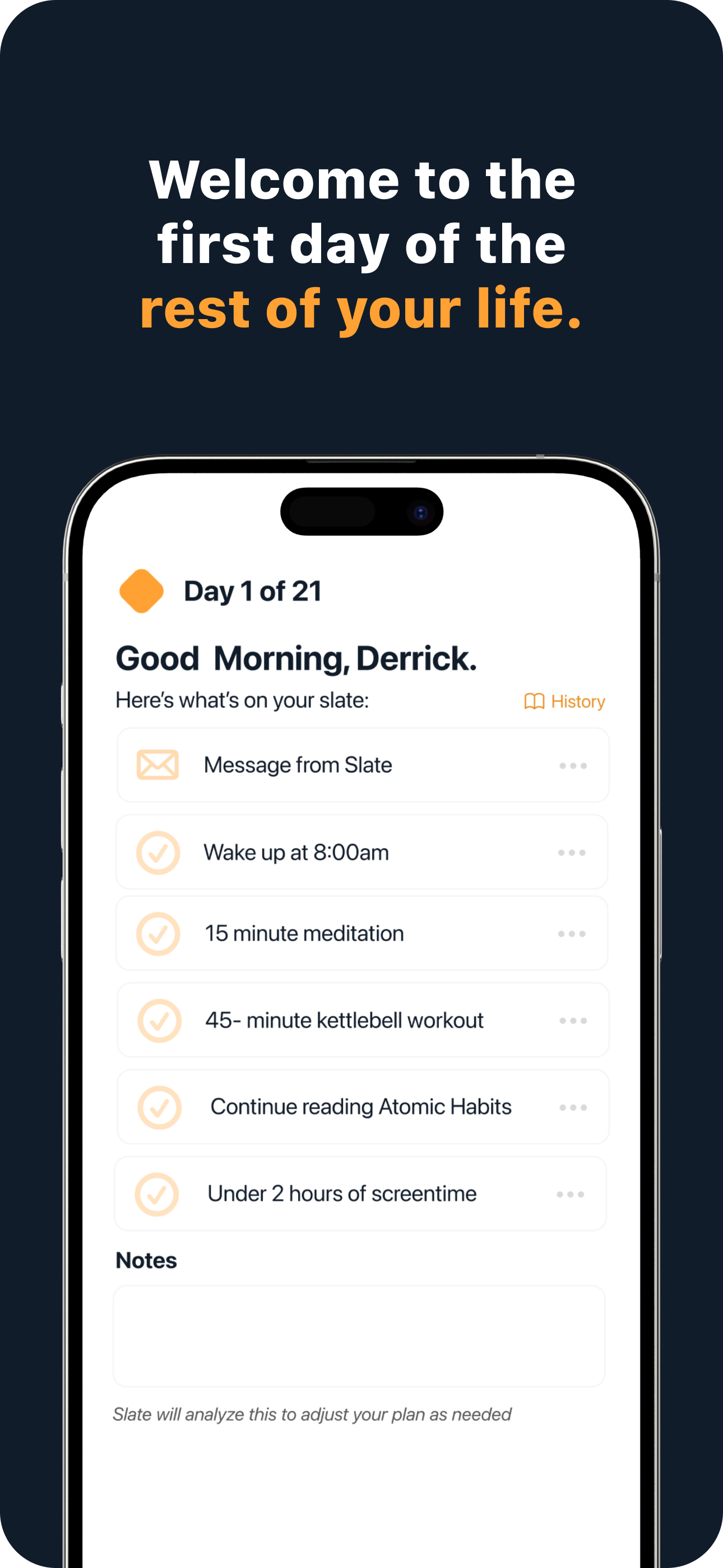Open the 45-minute kettlebell workout task

(361, 1020)
